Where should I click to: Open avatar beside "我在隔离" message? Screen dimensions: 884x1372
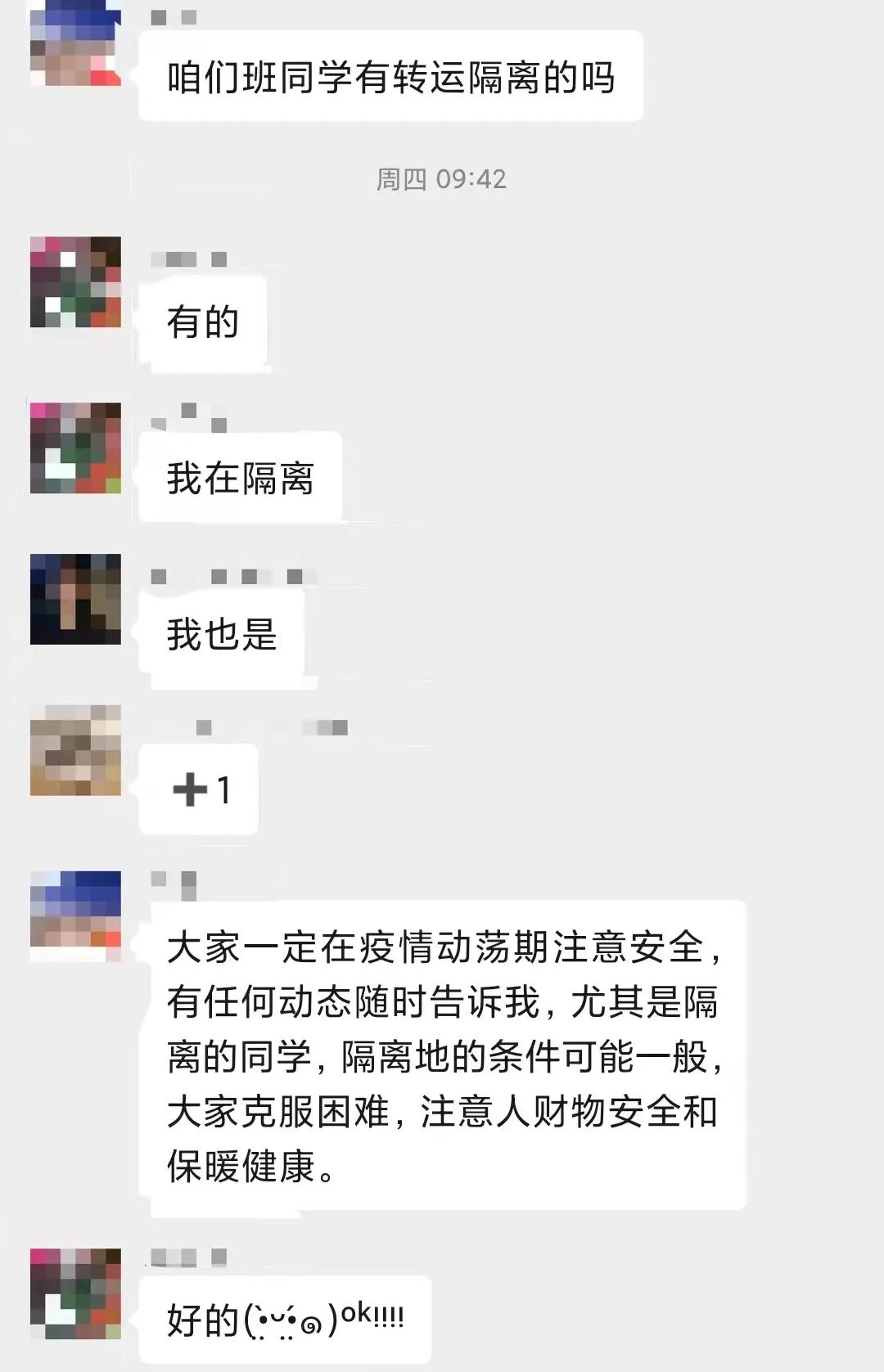coord(75,448)
